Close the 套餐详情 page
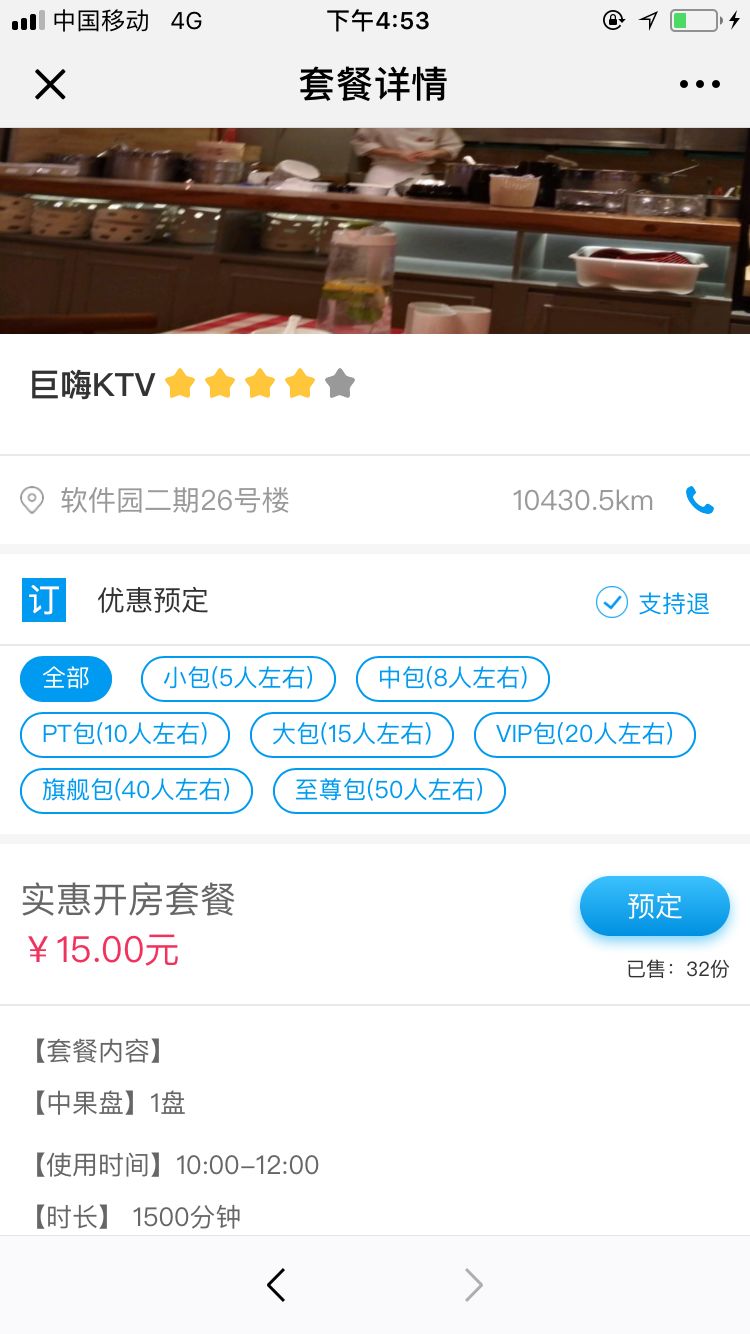The image size is (750, 1334). (50, 85)
